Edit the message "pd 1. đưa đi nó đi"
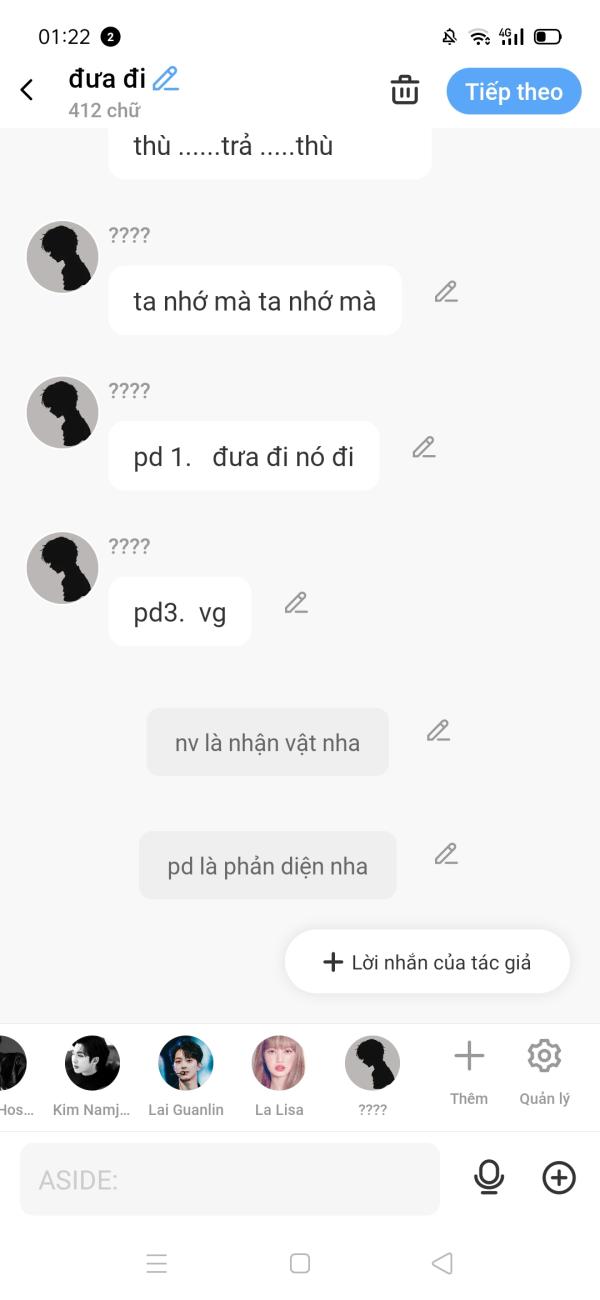Screen dimensions: 600x1300 (424, 447)
